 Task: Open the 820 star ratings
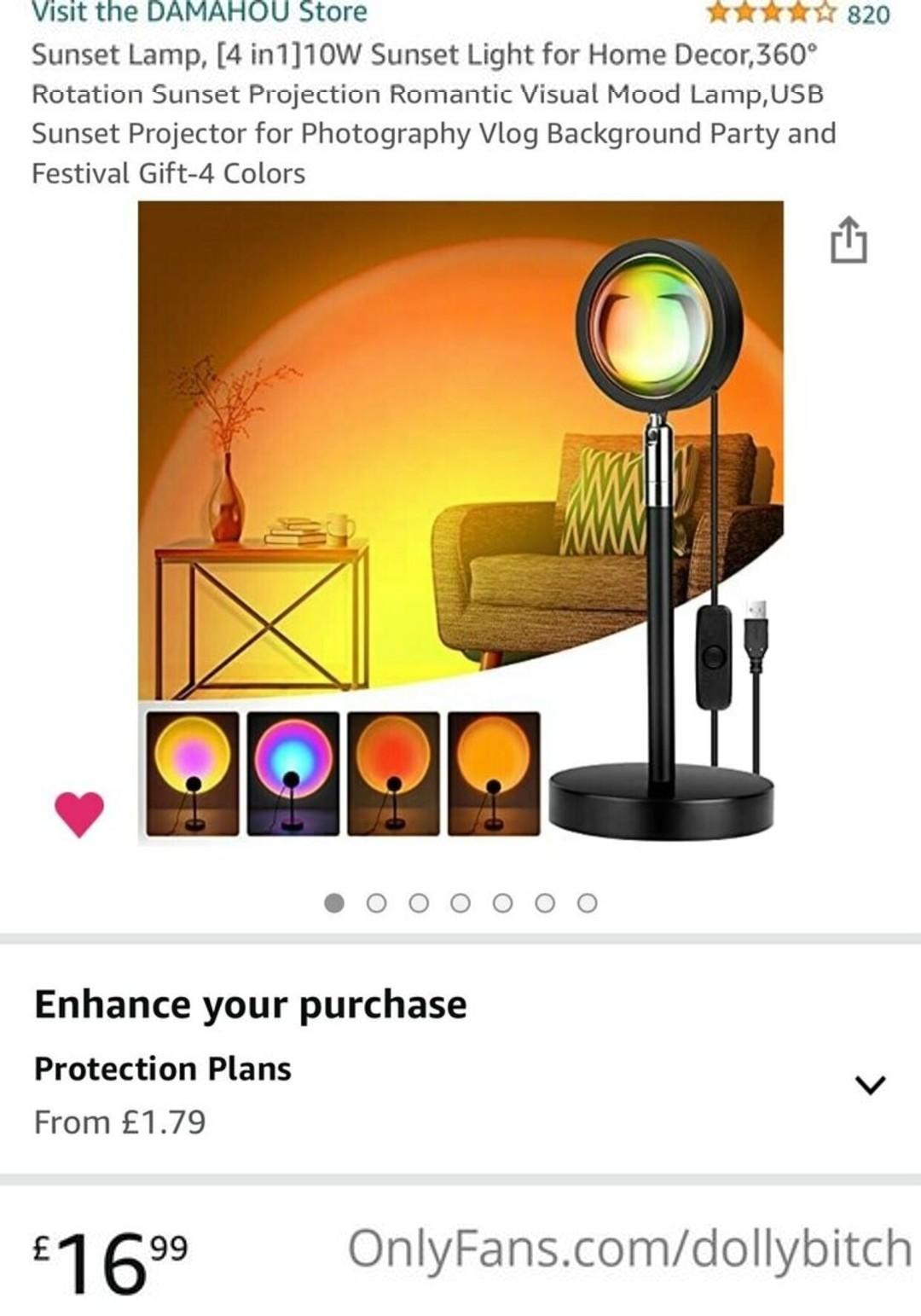[797, 14]
